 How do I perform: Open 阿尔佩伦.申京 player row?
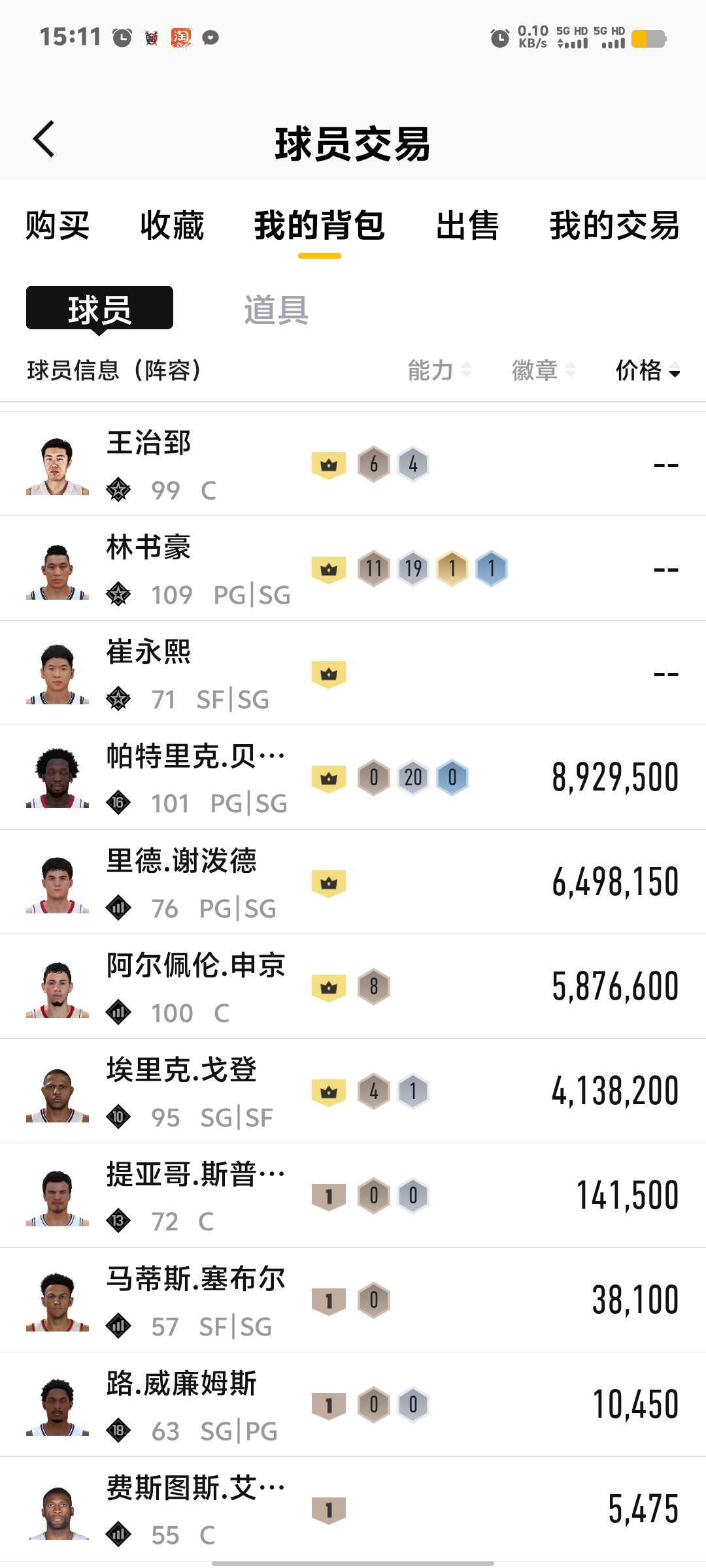(353, 987)
